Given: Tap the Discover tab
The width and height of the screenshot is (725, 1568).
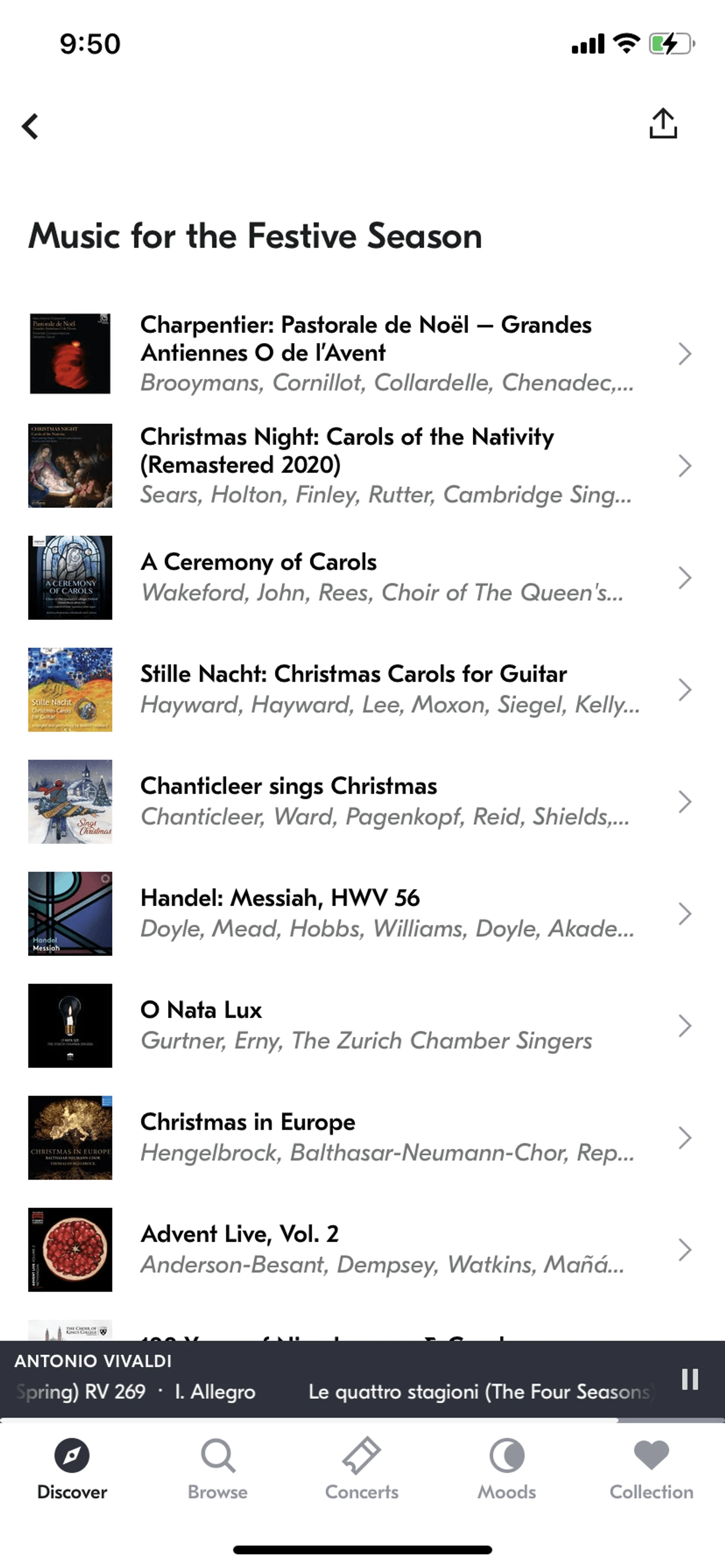Looking at the screenshot, I should 72,1468.
